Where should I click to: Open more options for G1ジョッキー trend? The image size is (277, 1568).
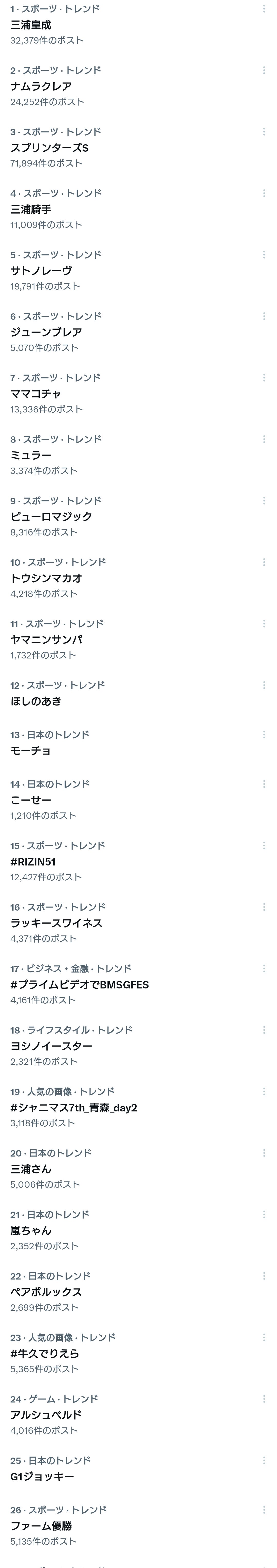pos(264,1460)
